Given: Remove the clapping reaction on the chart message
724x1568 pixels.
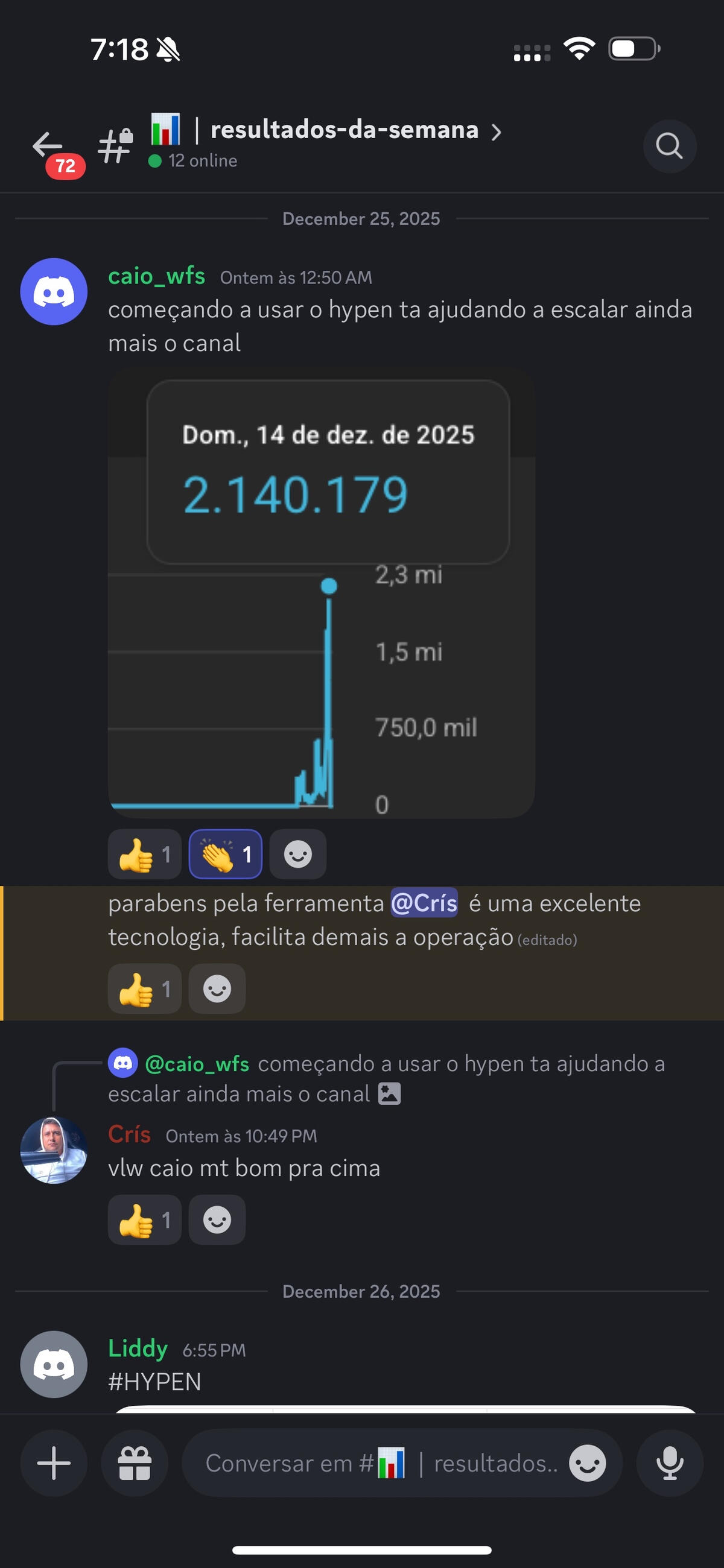Looking at the screenshot, I should coord(225,854).
